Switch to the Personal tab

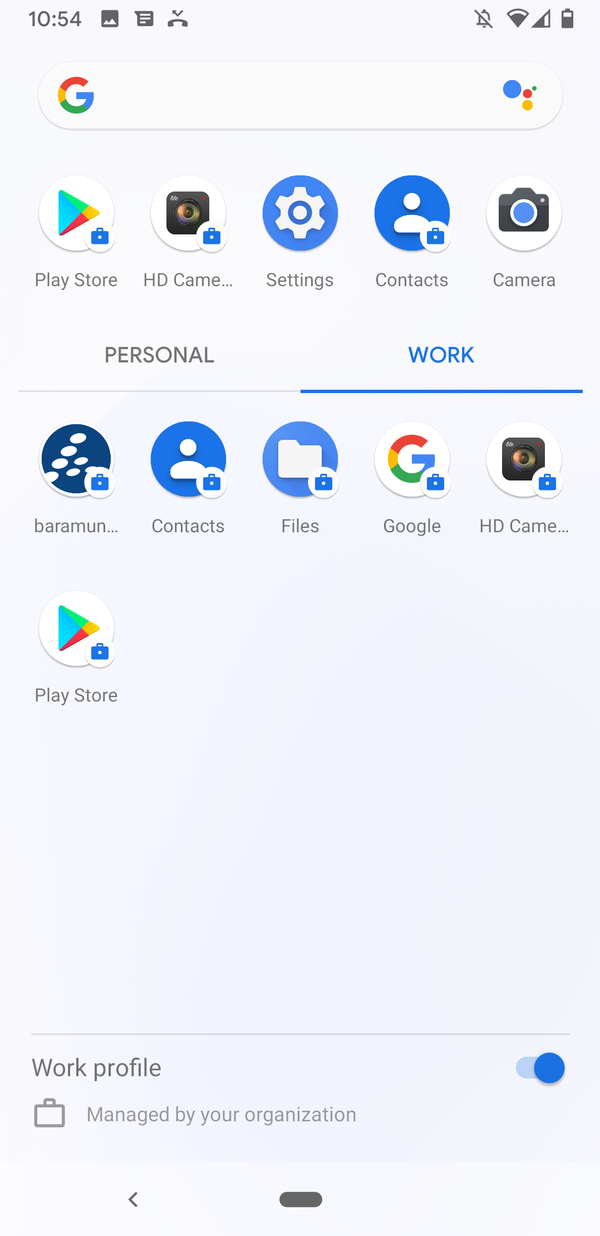(x=159, y=355)
